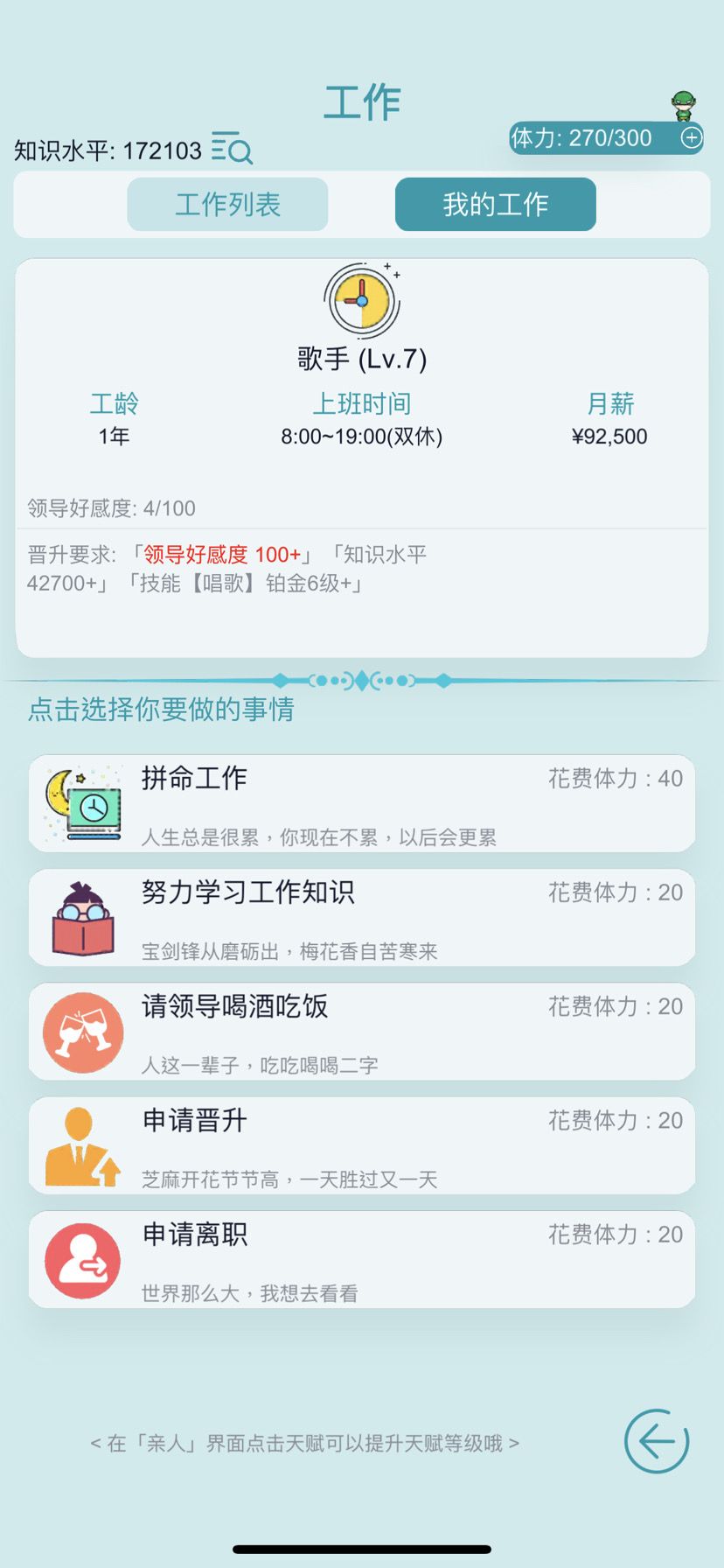Choose 努力学习工作知识 to study
The width and height of the screenshot is (724, 1568).
tap(362, 917)
